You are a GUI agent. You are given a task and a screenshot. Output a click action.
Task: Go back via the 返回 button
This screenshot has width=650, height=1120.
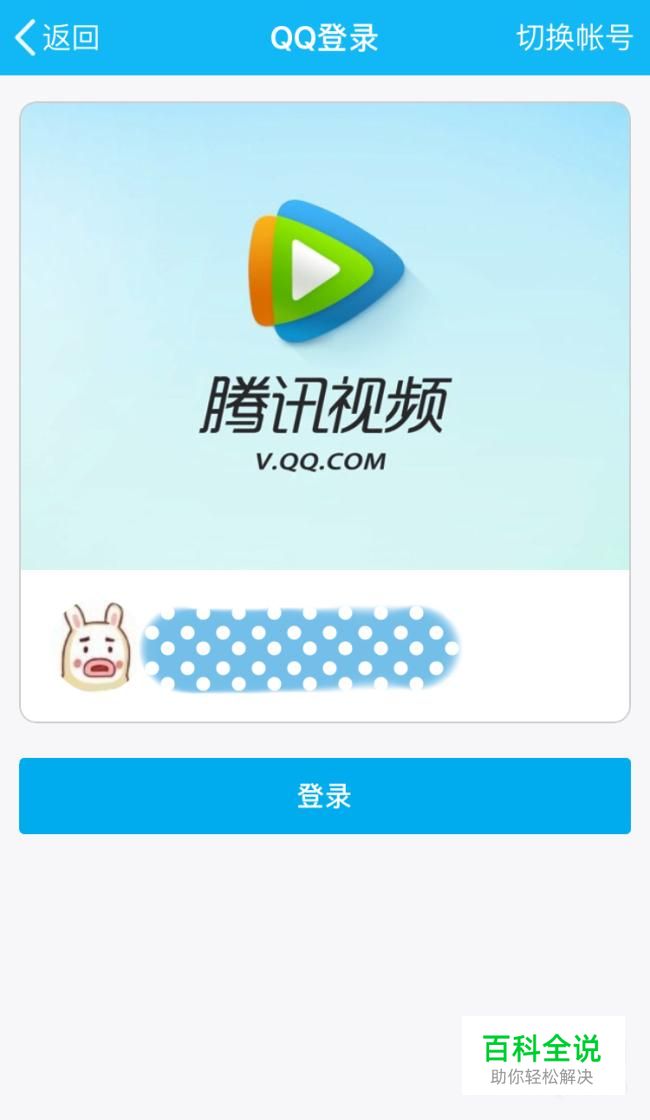click(58, 38)
